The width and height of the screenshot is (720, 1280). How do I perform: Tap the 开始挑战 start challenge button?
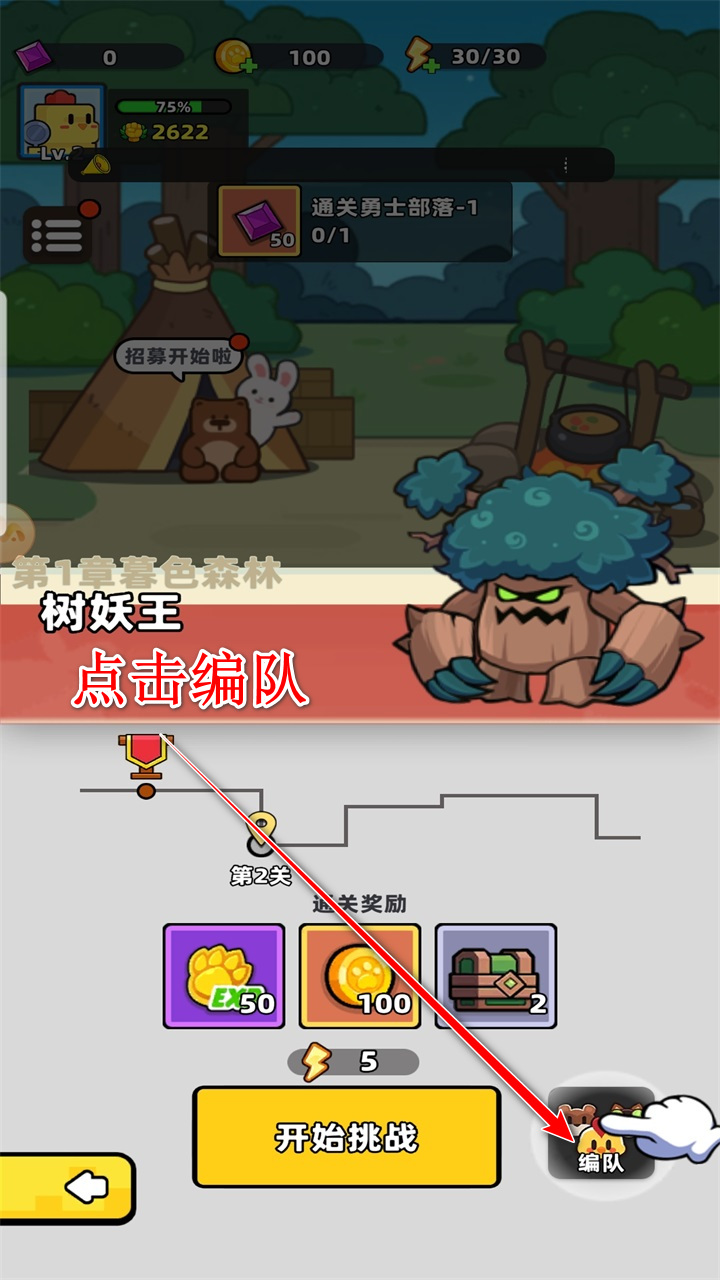[x=346, y=1137]
